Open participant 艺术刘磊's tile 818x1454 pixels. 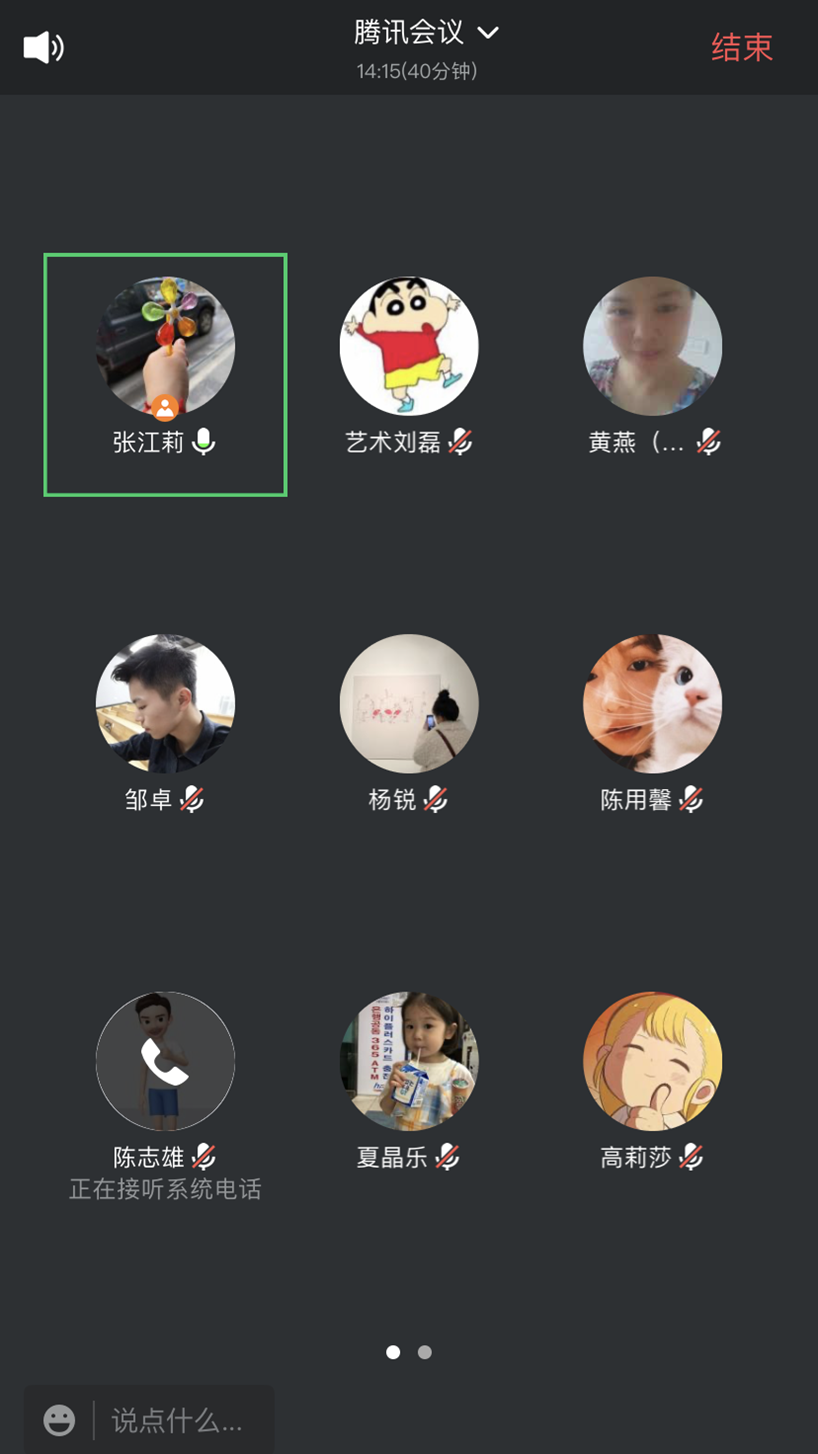coord(409,347)
